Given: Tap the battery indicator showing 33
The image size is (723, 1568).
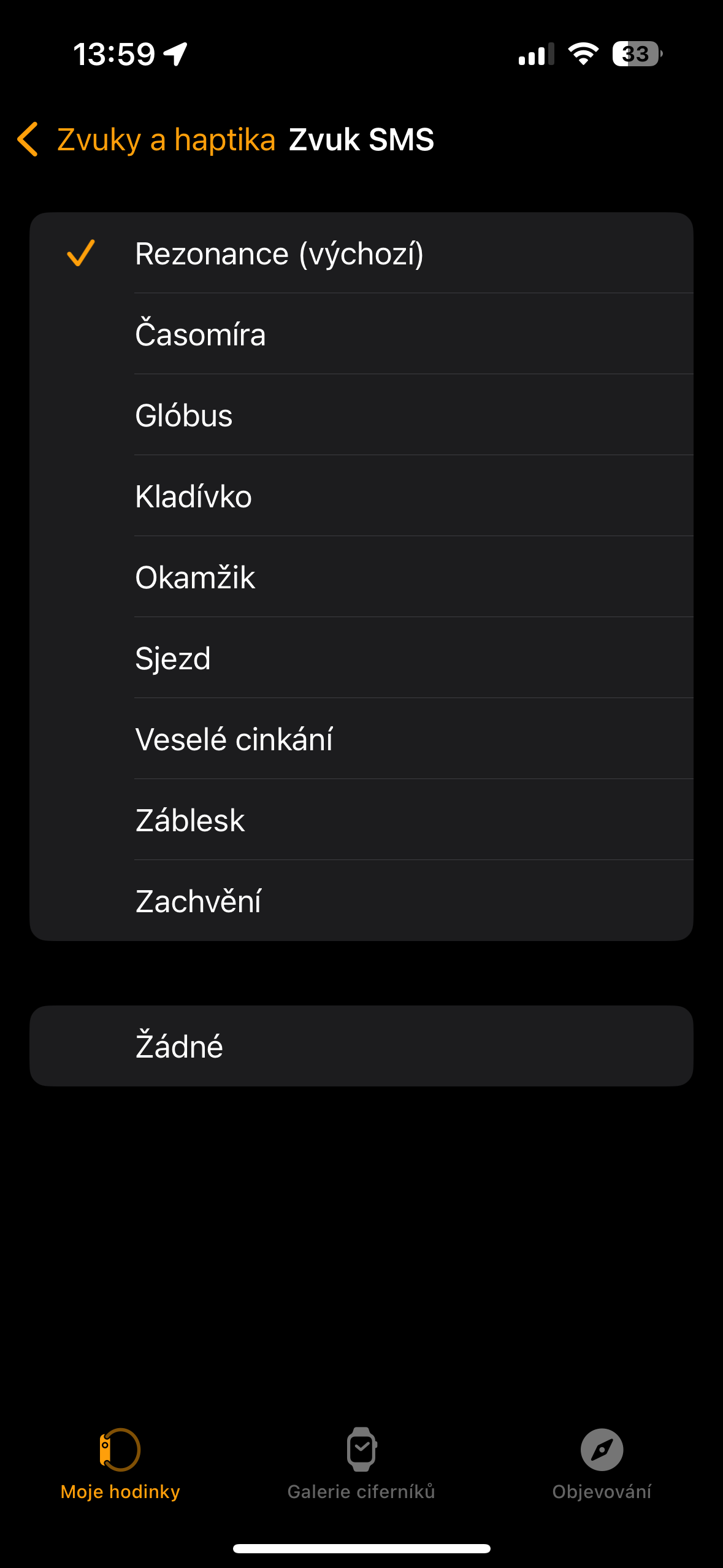Looking at the screenshot, I should [x=636, y=55].
